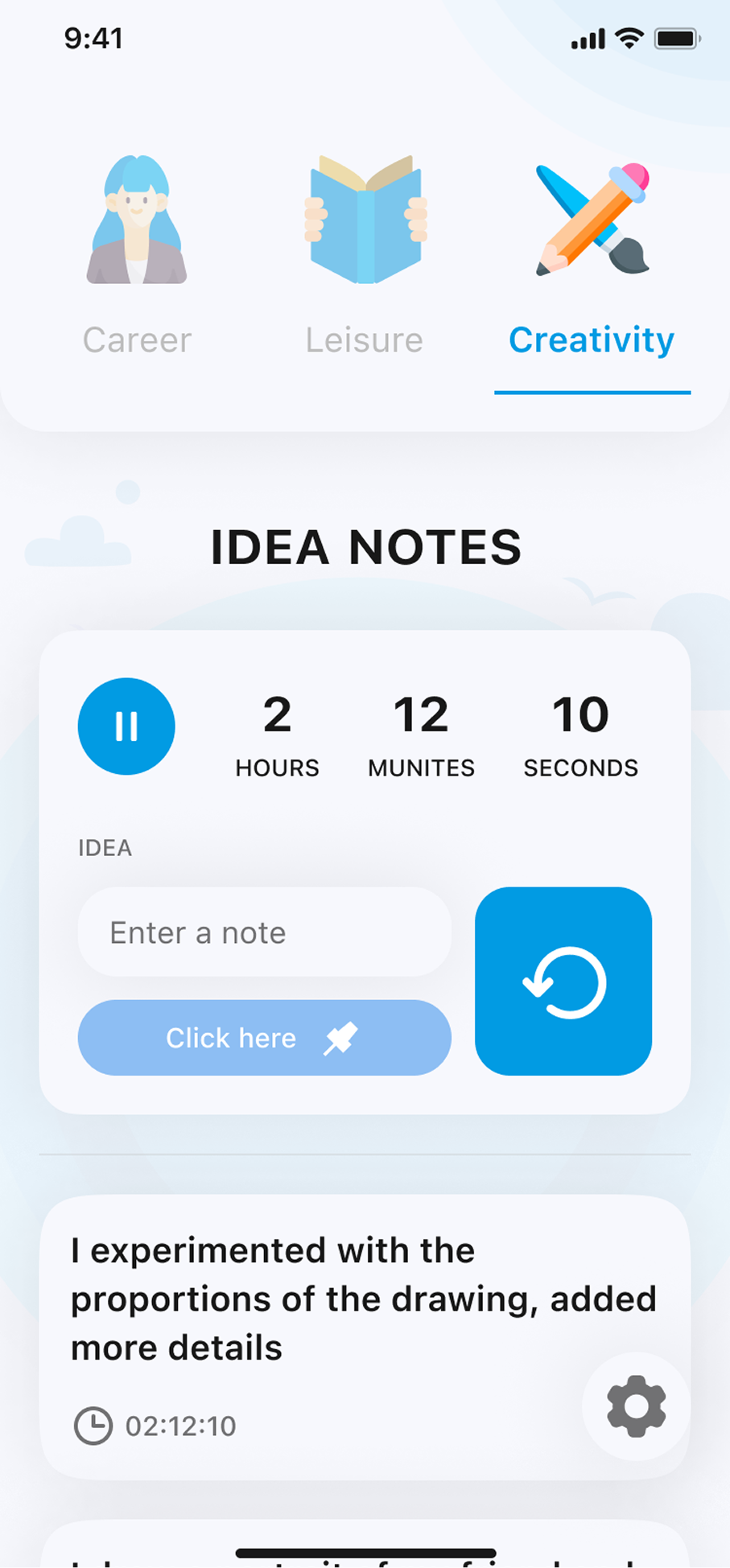Reset the timer with the restart button
This screenshot has width=730, height=1568.
click(563, 982)
